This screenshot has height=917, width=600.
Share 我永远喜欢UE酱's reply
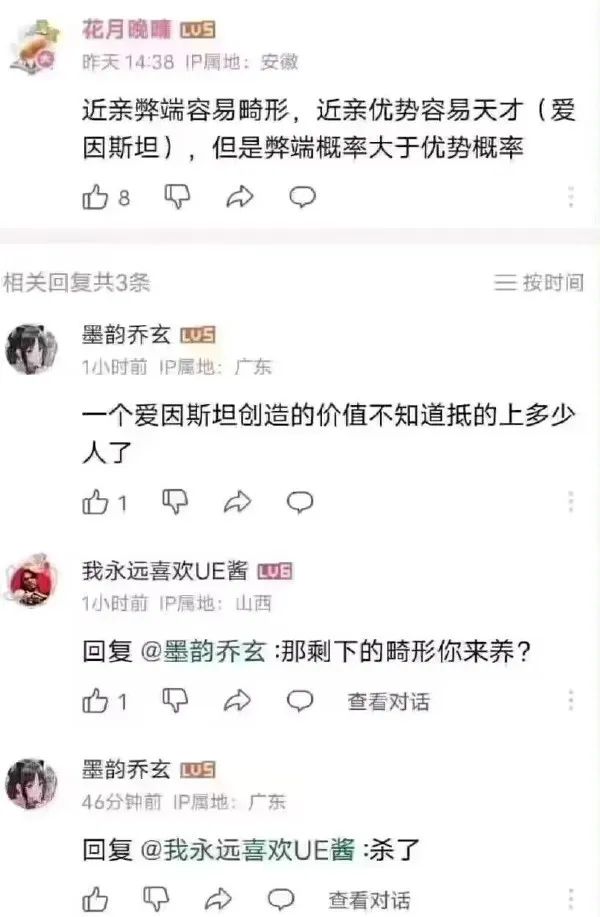point(239,701)
